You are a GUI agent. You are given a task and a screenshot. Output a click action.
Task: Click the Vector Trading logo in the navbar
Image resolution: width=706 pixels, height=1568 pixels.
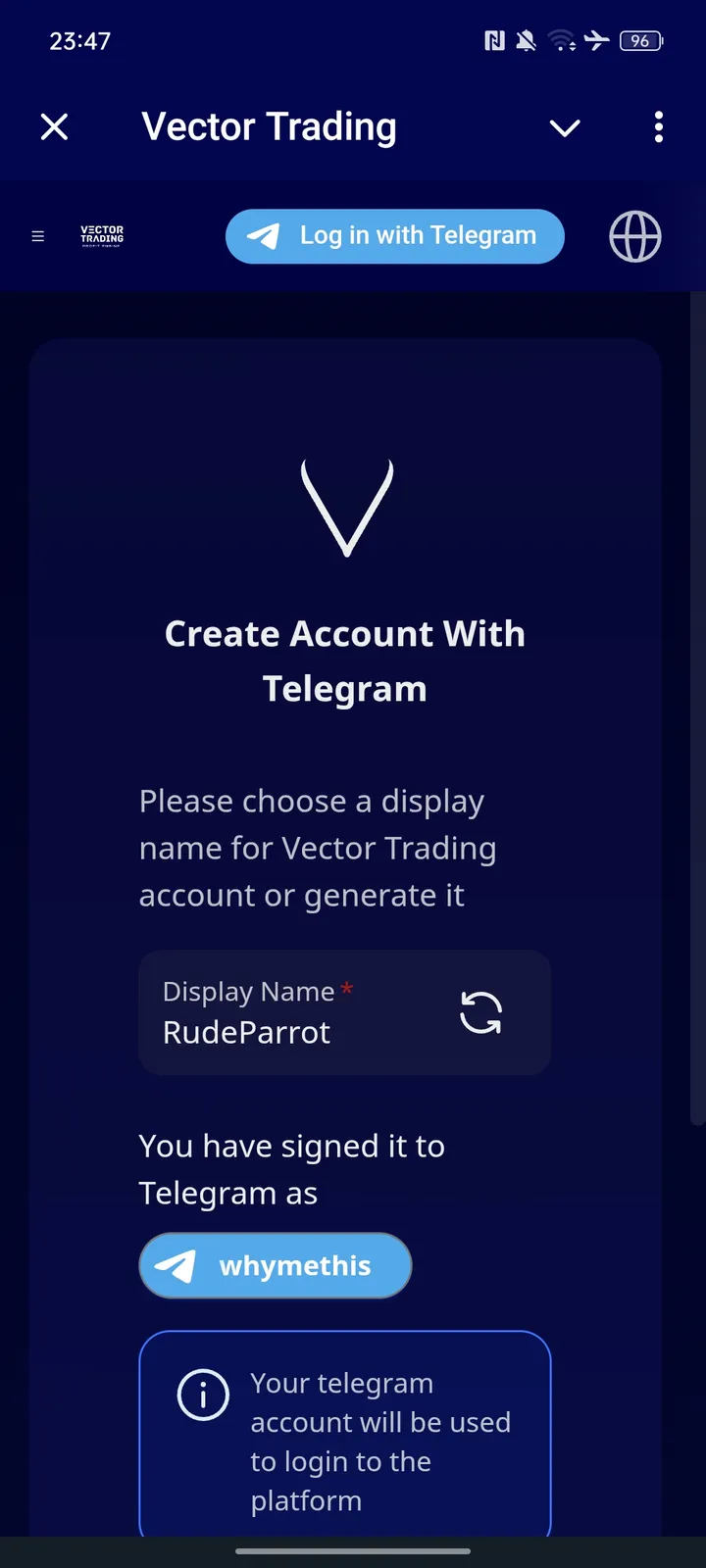tap(99, 236)
